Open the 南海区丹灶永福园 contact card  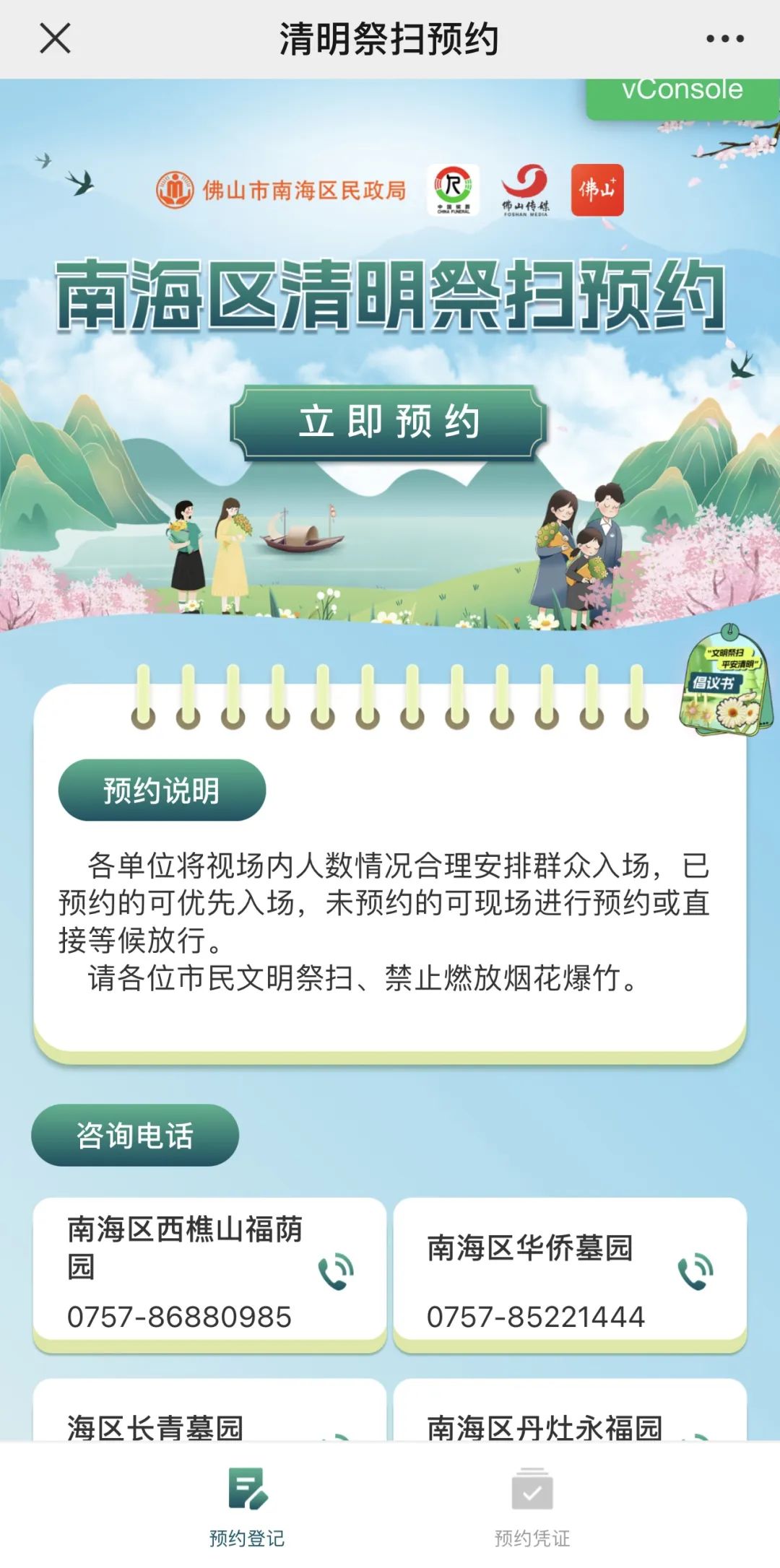(x=570, y=1411)
